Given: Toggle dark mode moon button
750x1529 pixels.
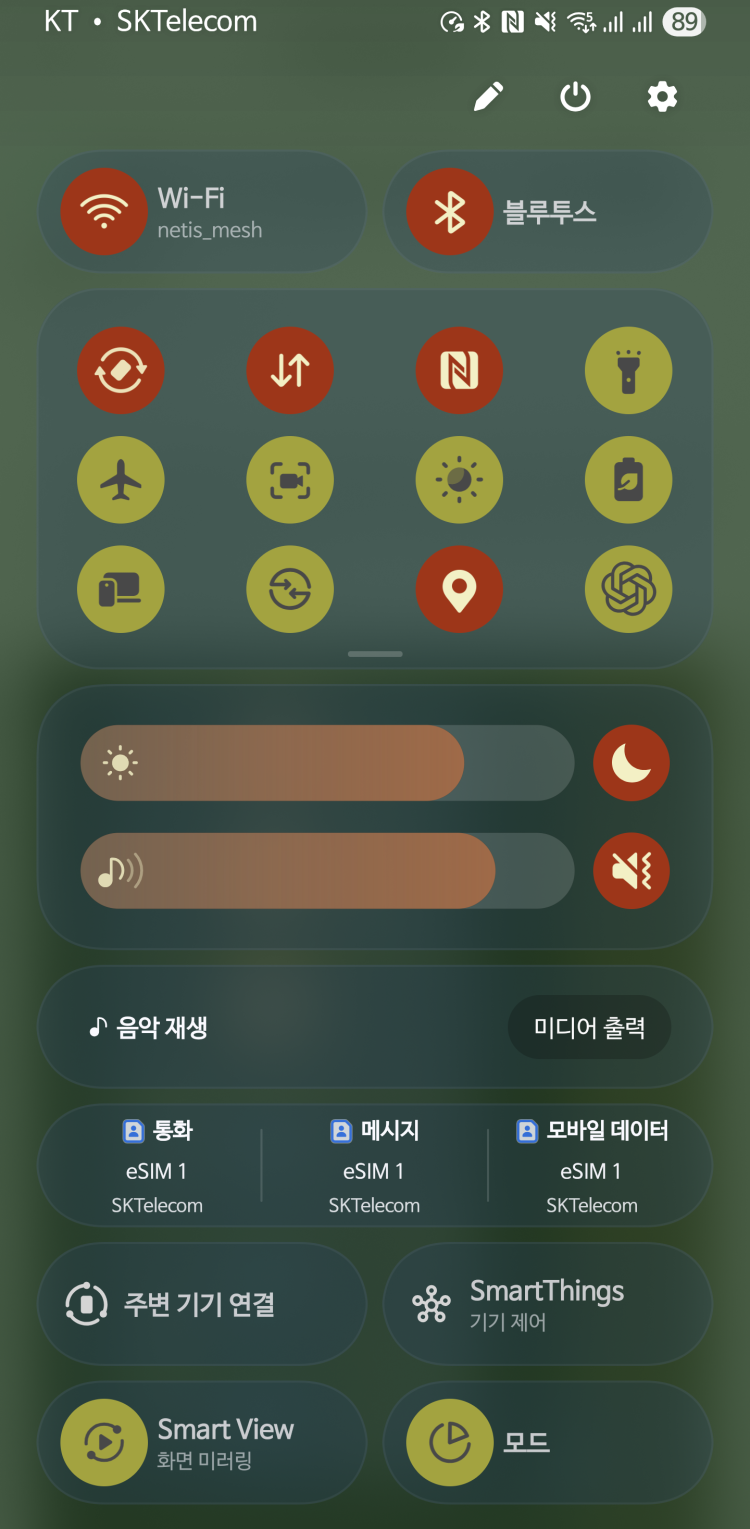Looking at the screenshot, I should (631, 763).
